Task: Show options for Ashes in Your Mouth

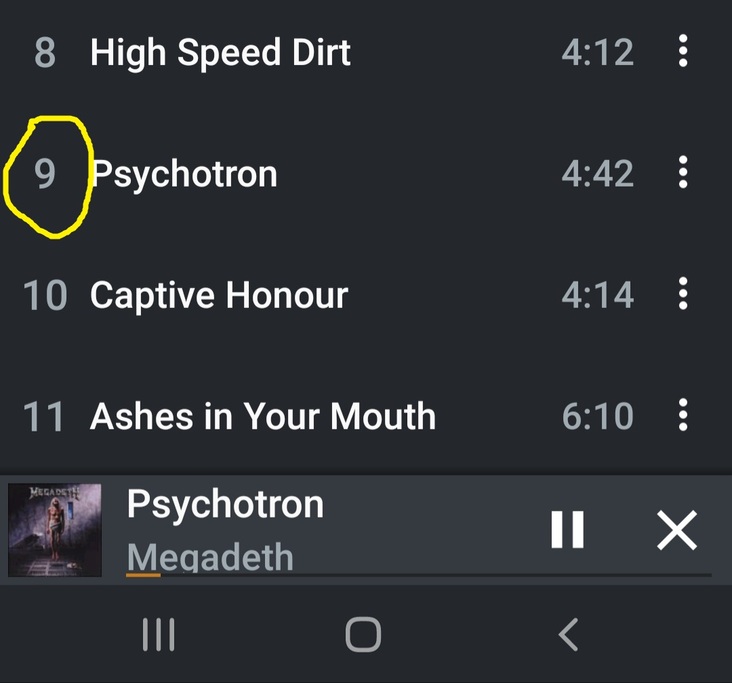Action: pyautogui.click(x=683, y=415)
